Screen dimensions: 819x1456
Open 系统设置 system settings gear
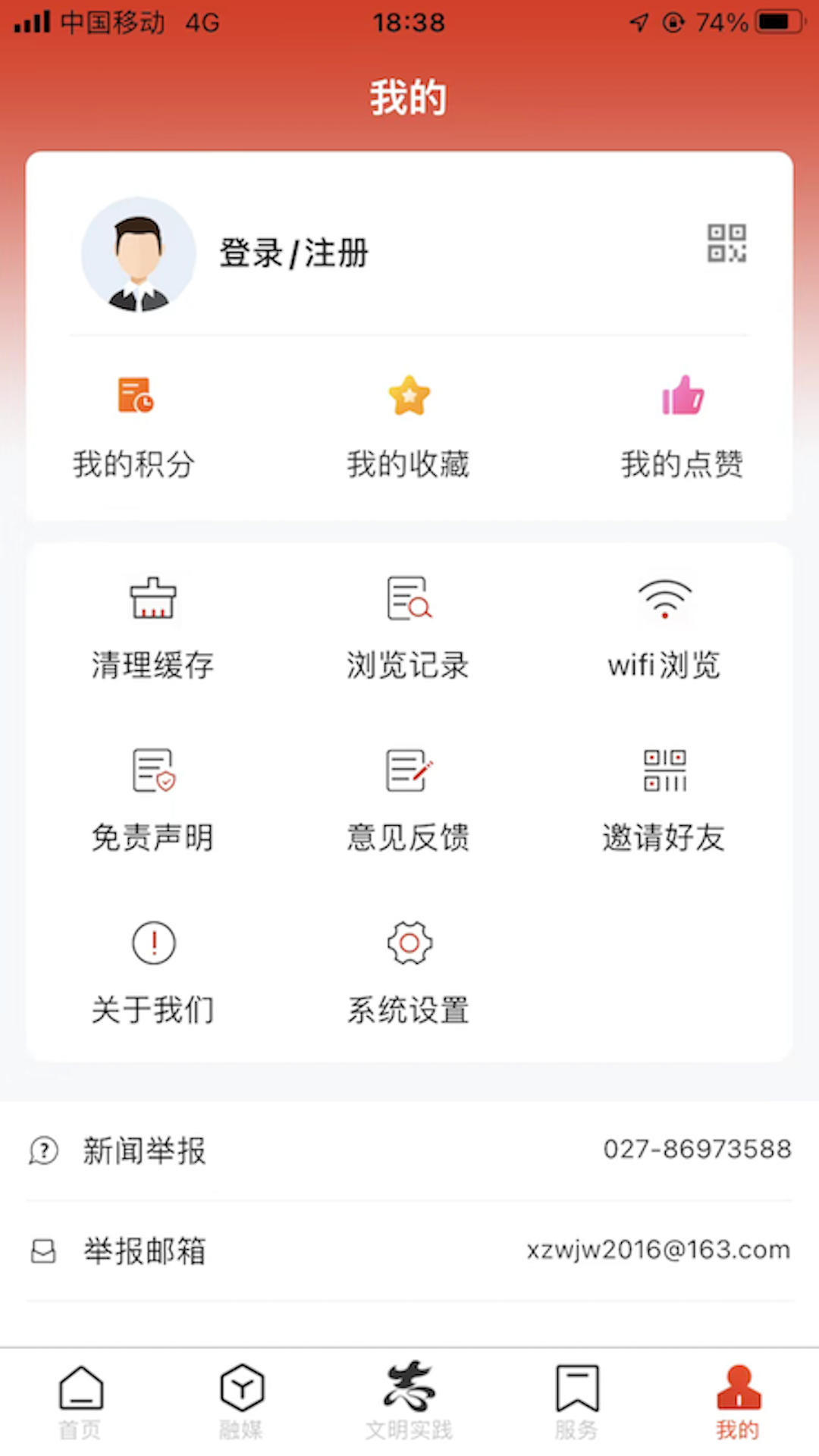(408, 944)
